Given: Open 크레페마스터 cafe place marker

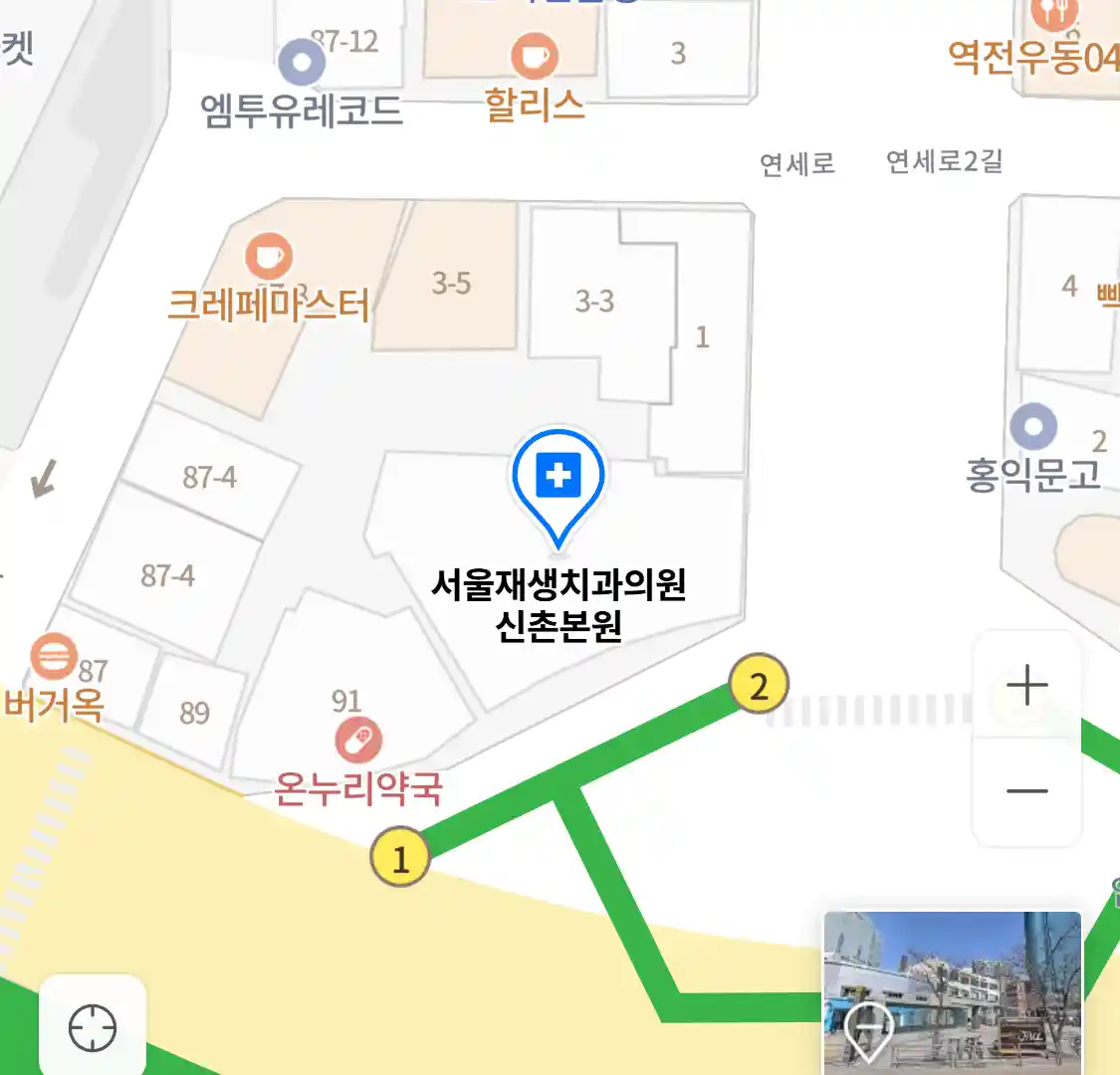Looking at the screenshot, I should click(269, 257).
